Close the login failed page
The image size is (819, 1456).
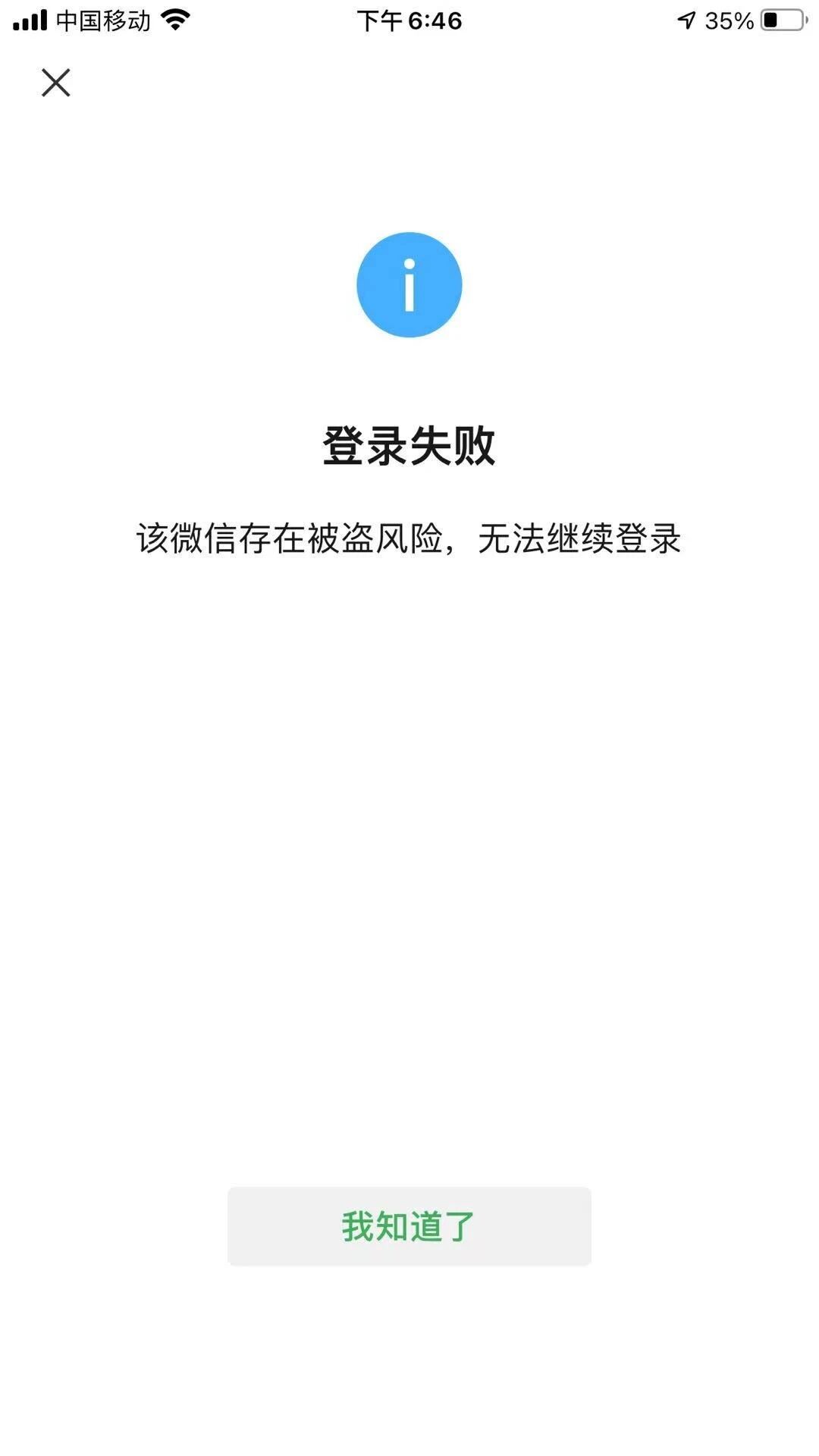pyautogui.click(x=55, y=83)
